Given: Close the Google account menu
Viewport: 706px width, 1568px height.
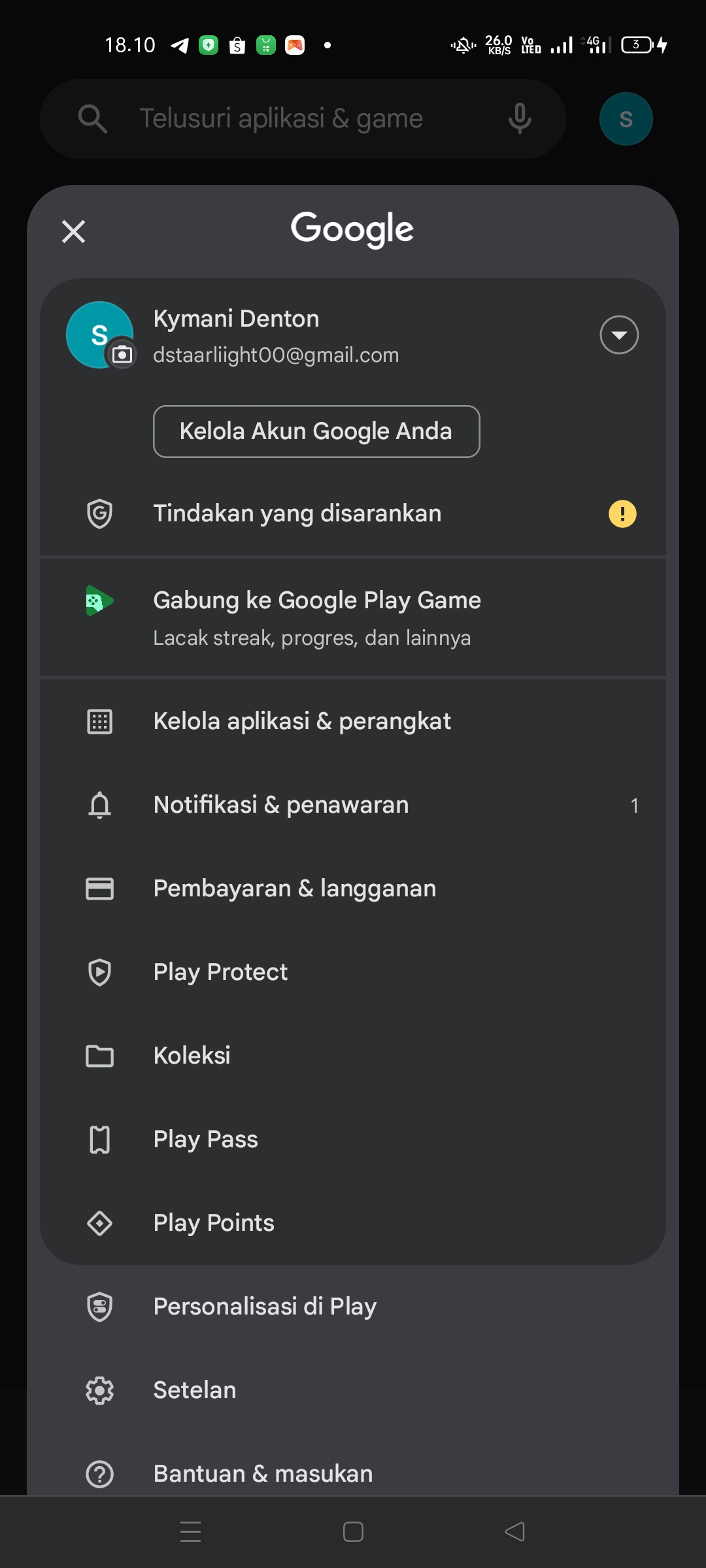Looking at the screenshot, I should 73,231.
